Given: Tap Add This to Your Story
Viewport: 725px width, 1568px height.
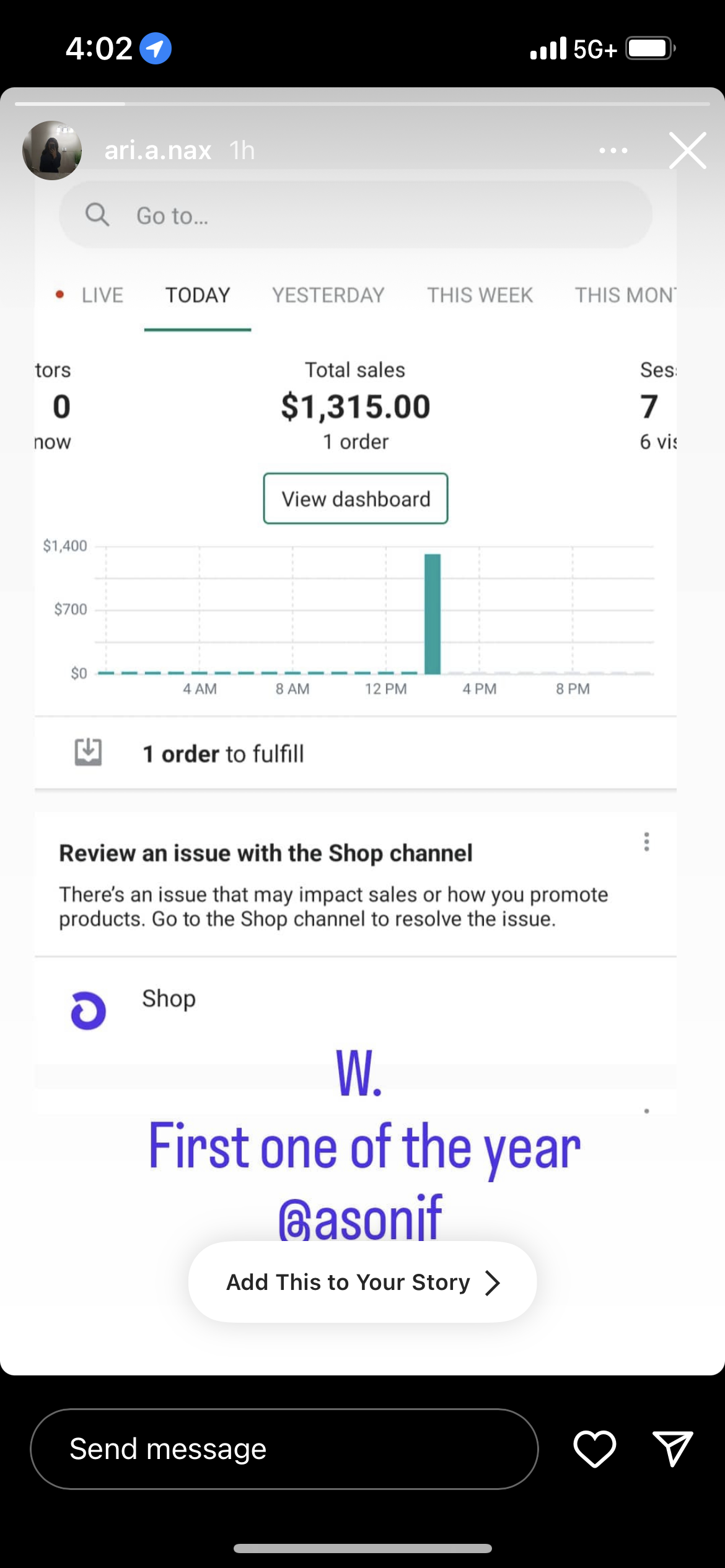Looking at the screenshot, I should tap(362, 1282).
